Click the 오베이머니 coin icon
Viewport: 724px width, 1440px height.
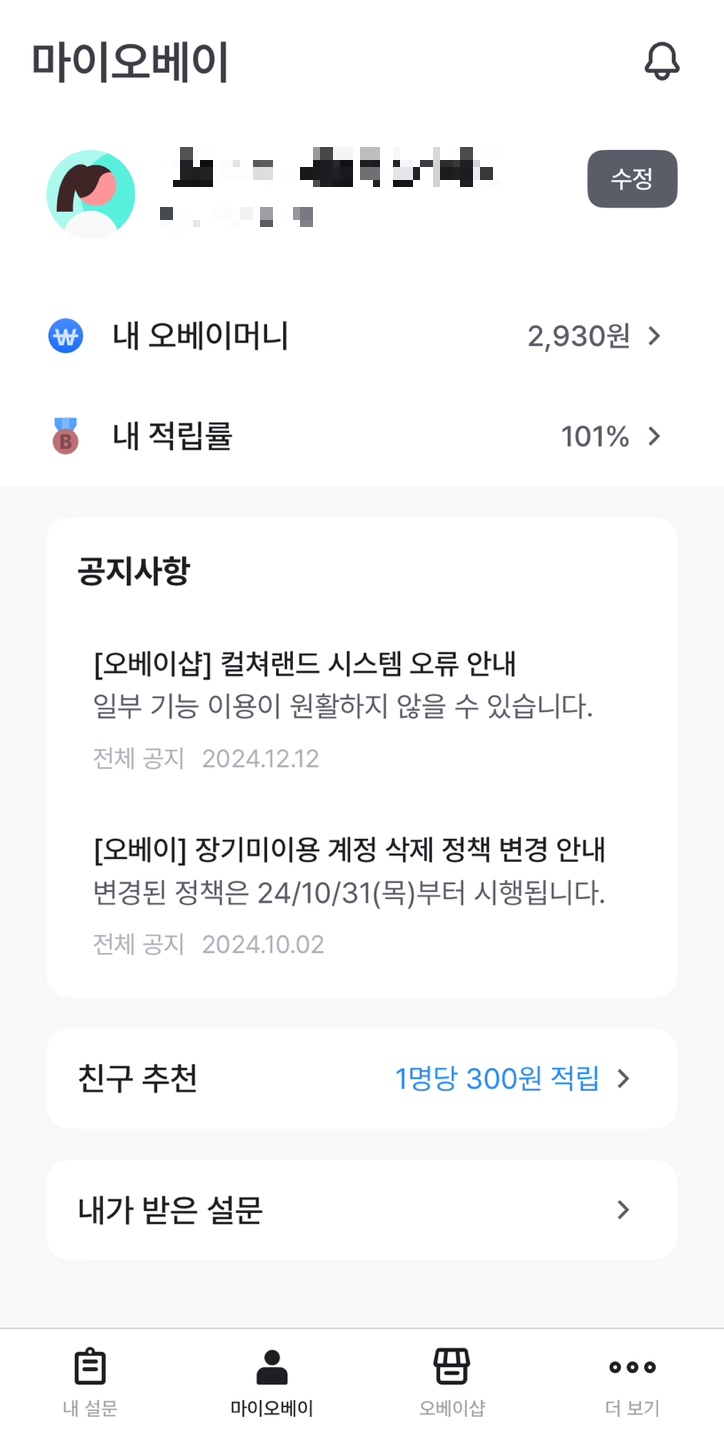click(66, 336)
